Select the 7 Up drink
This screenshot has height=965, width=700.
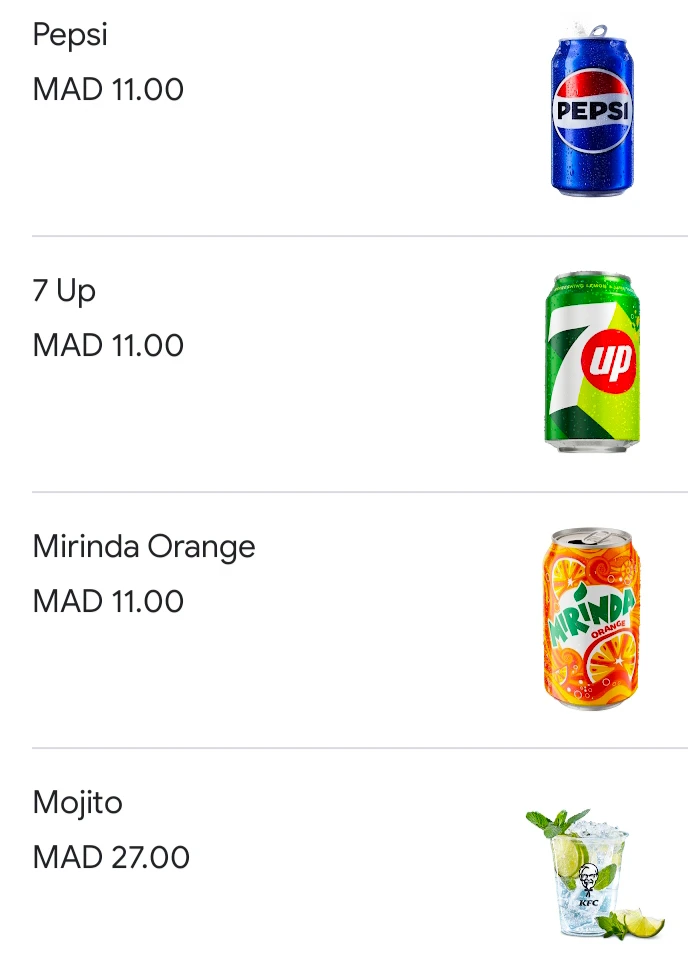(x=64, y=291)
